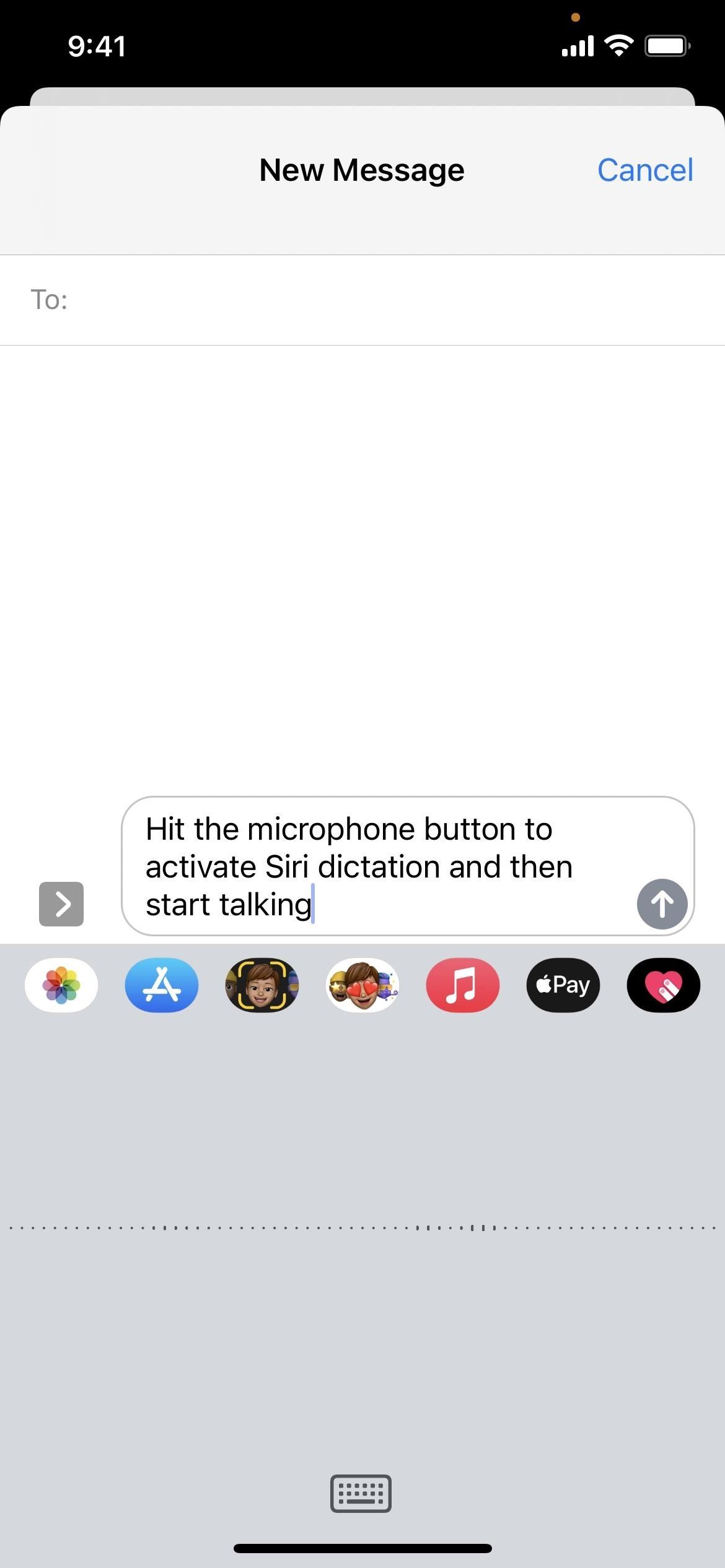Viewport: 725px width, 1568px height.
Task: Expand the apps with the chevron button
Action: tap(61, 904)
